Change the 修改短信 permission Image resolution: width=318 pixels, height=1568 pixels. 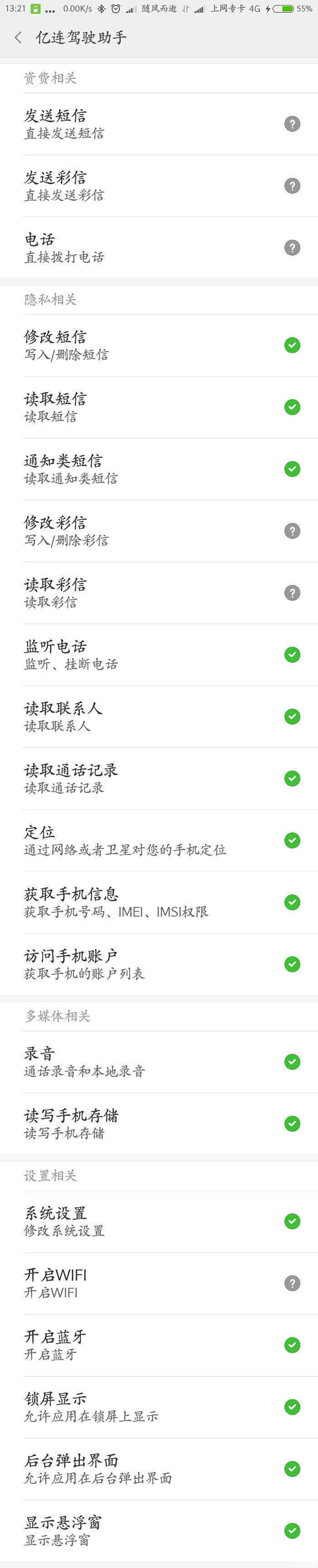(x=159, y=345)
